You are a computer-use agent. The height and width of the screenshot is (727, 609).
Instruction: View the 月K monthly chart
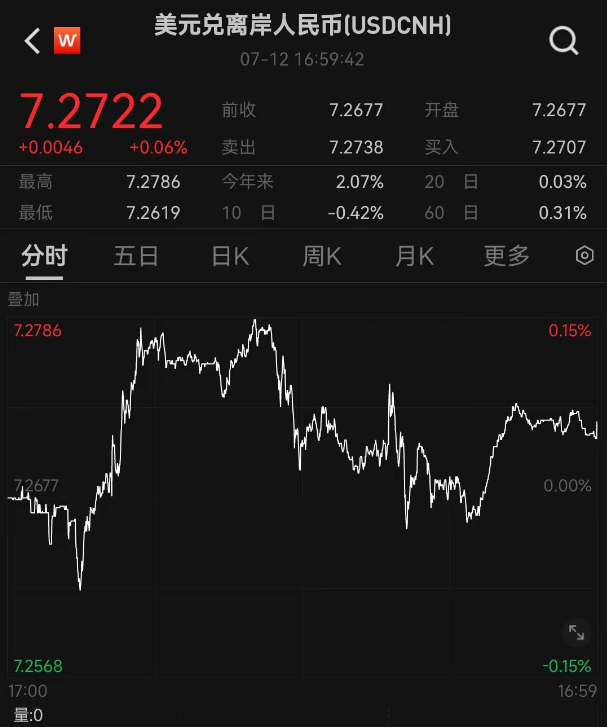414,256
